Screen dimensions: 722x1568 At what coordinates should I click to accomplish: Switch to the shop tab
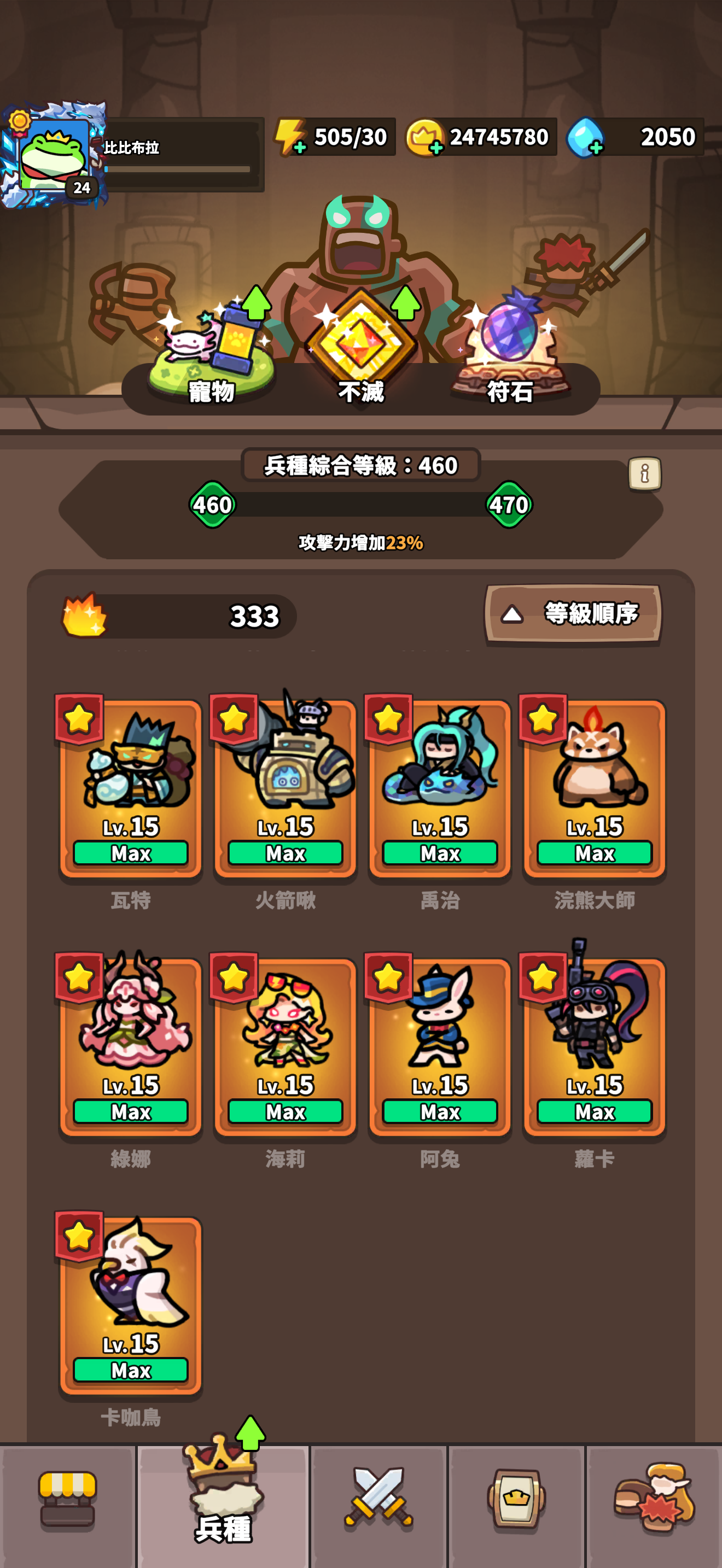point(68,1503)
